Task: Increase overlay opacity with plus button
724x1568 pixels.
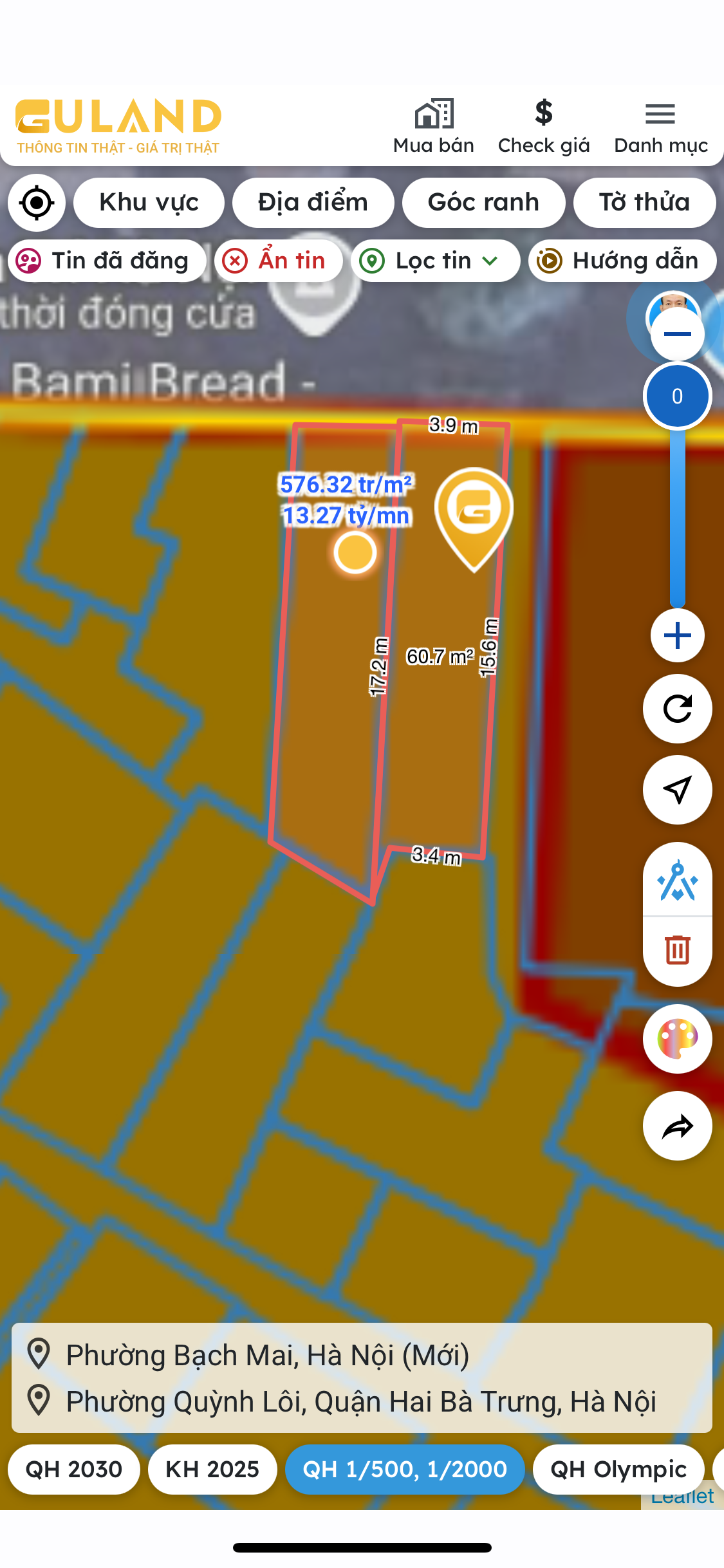Action: point(677,635)
